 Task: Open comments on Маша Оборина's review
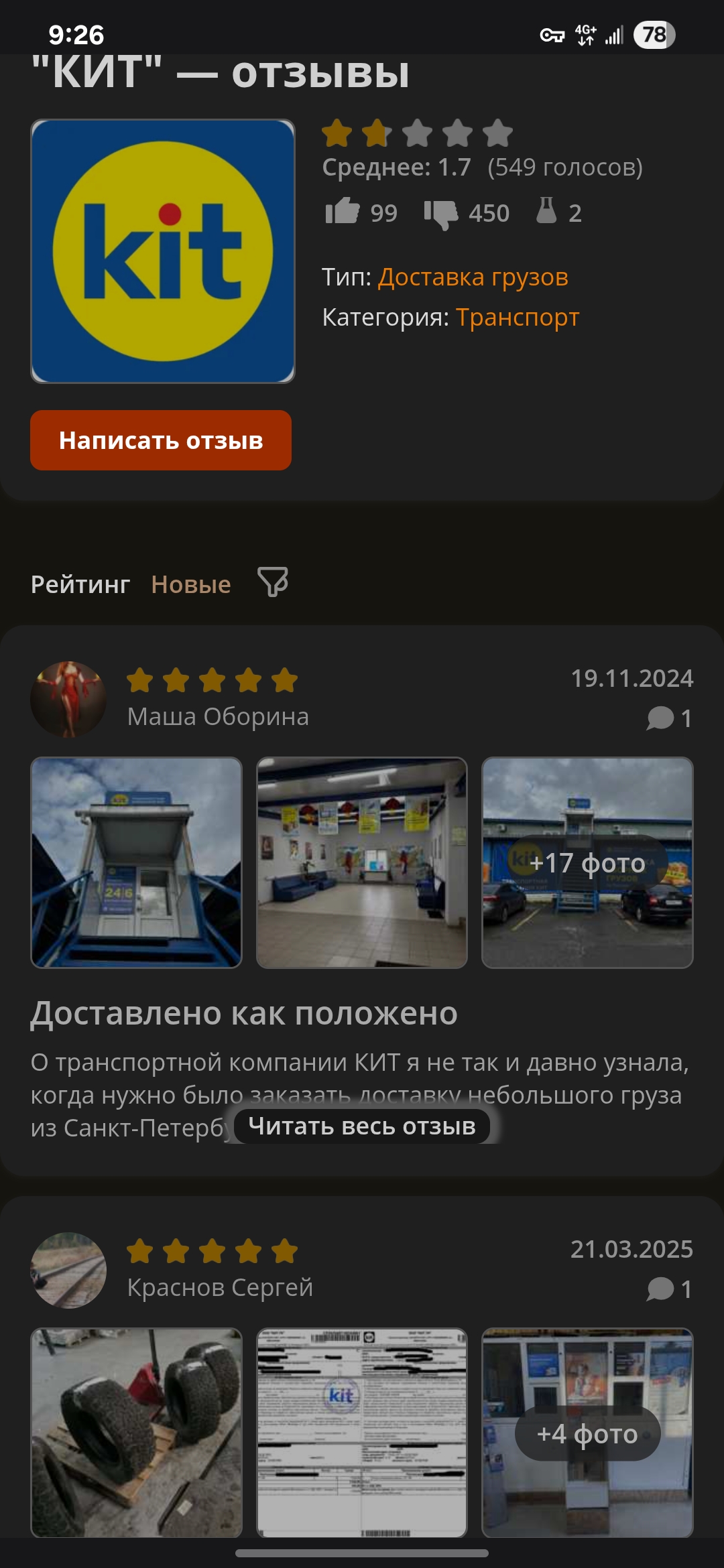point(669,718)
